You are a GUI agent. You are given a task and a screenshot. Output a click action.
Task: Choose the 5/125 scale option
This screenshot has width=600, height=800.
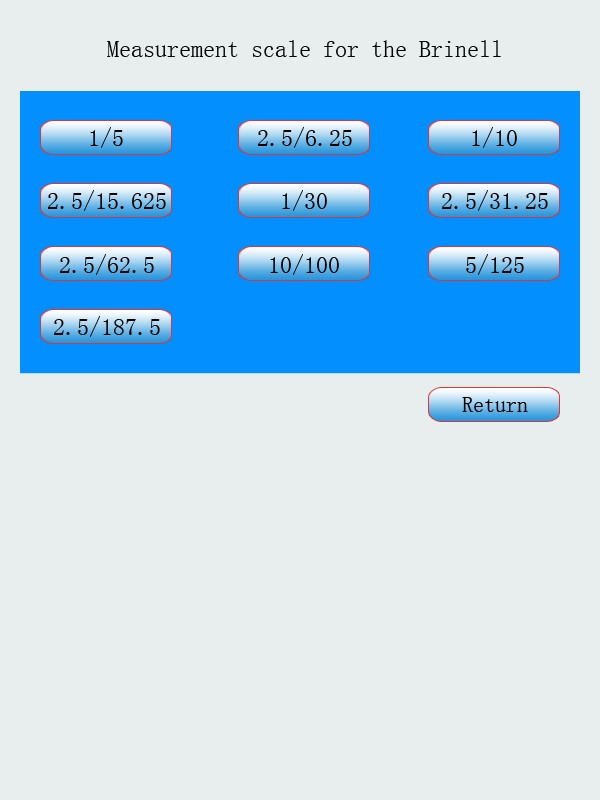click(x=494, y=264)
